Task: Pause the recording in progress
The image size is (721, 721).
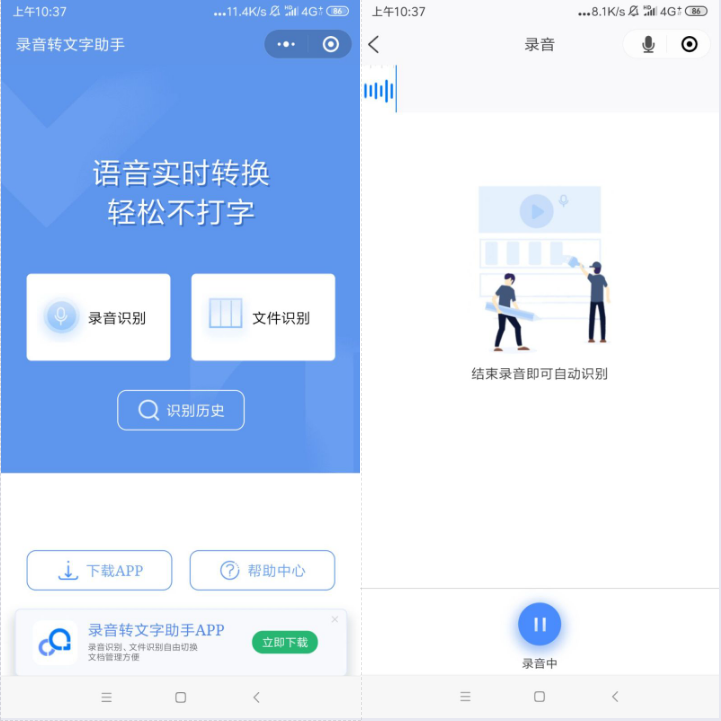Action: point(539,624)
